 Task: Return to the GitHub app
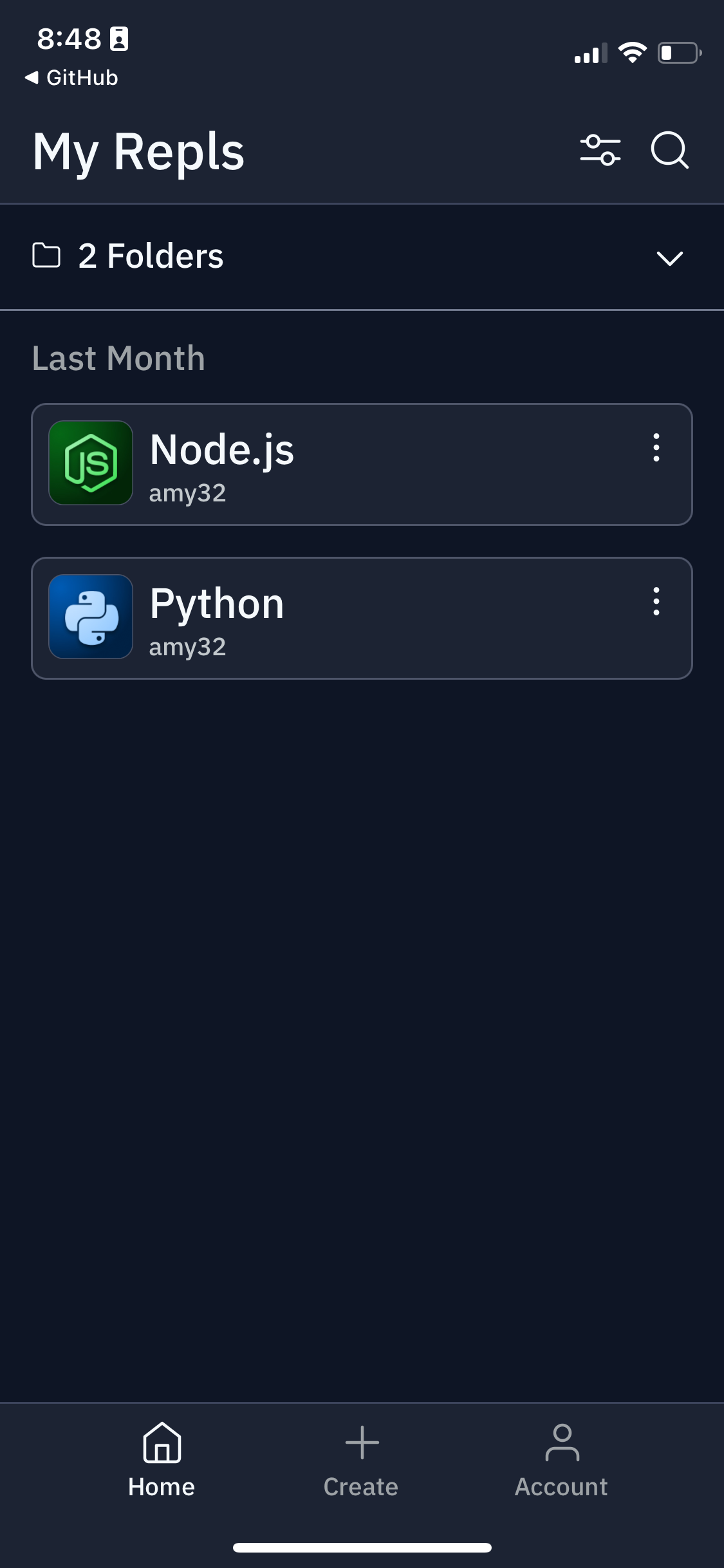[72, 78]
